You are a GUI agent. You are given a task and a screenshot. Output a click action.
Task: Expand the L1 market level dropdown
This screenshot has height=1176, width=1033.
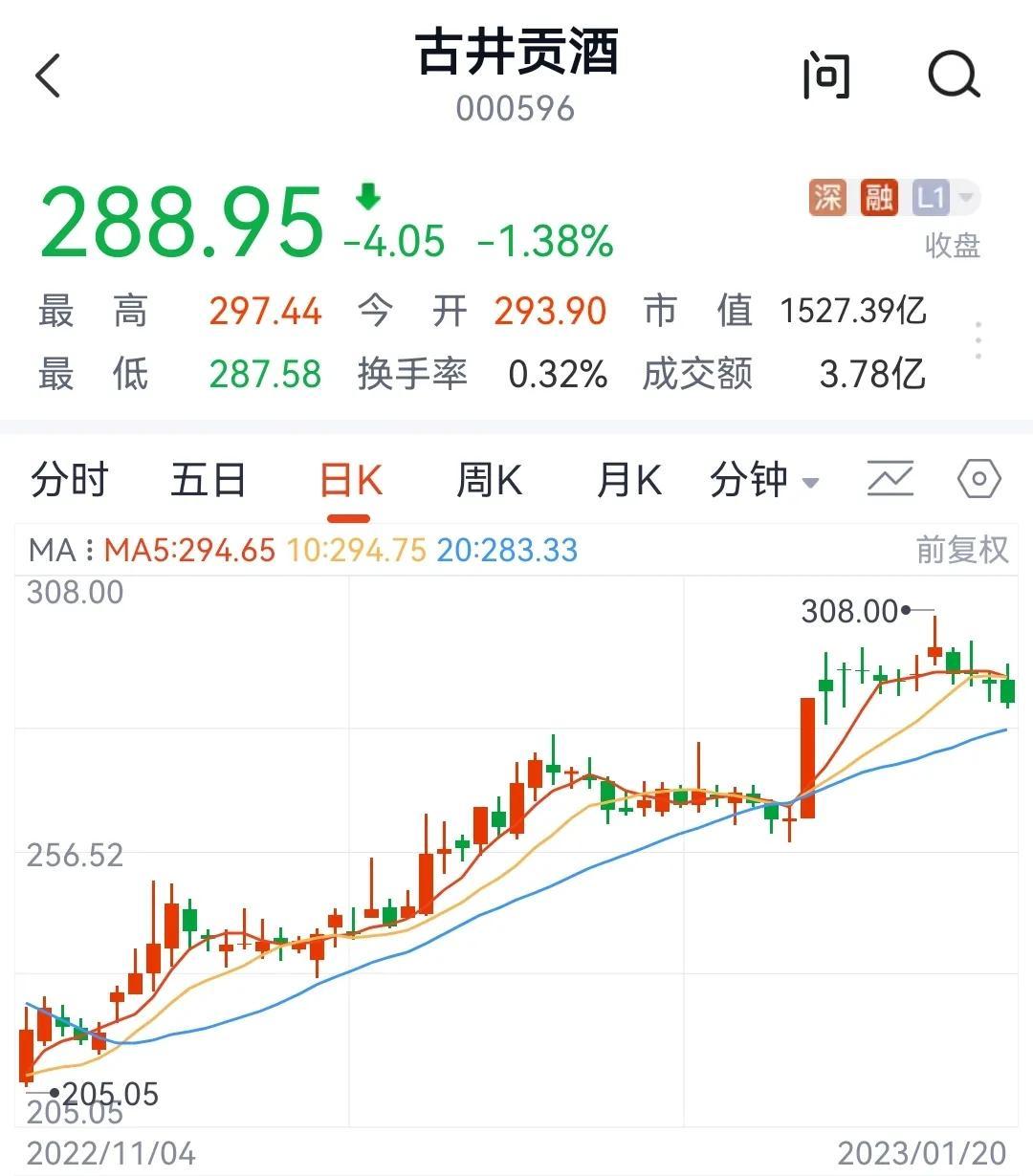pyautogui.click(x=945, y=198)
